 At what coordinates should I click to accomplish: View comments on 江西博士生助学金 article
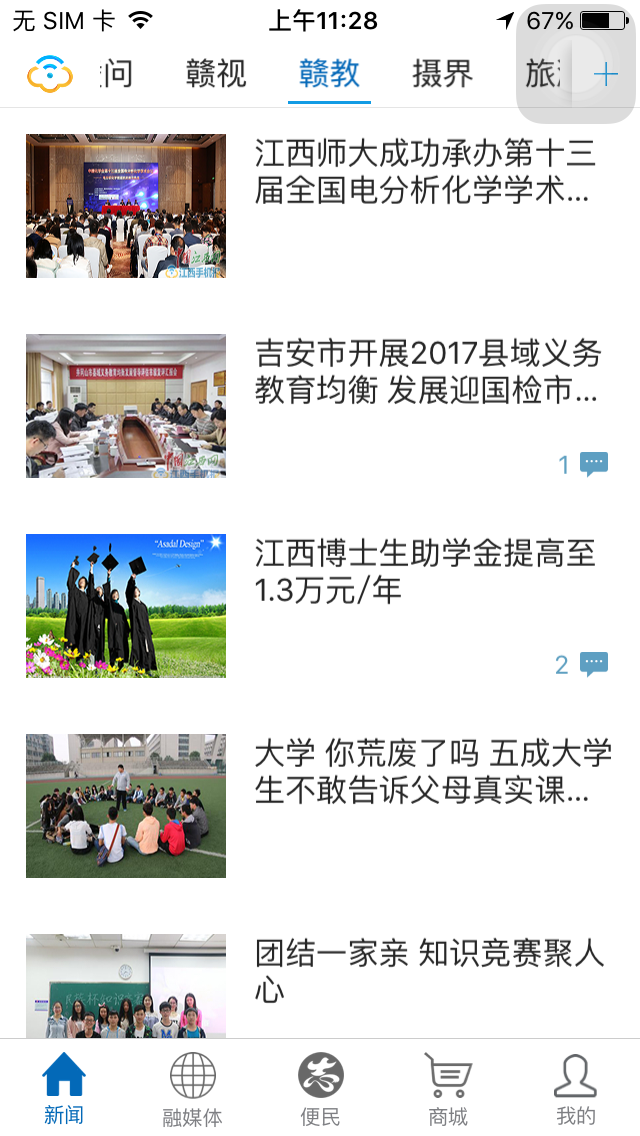click(582, 664)
